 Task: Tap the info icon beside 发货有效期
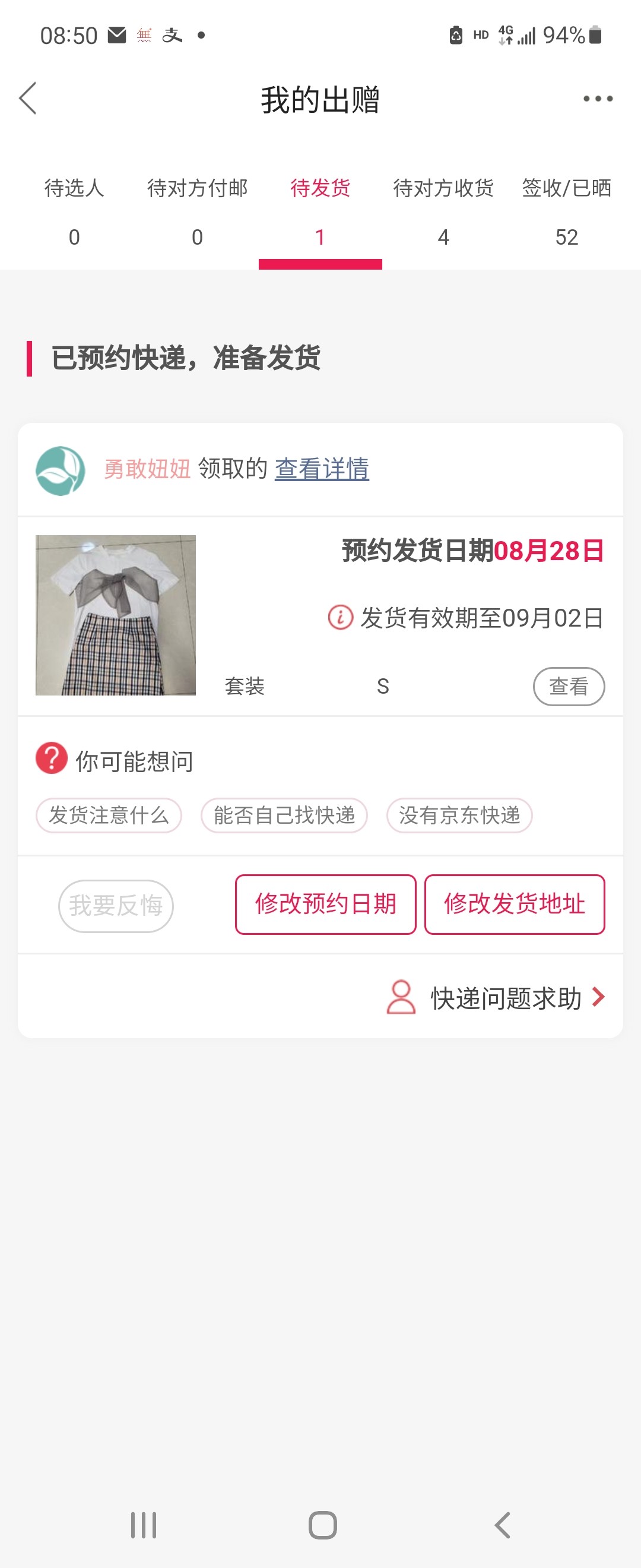click(341, 617)
